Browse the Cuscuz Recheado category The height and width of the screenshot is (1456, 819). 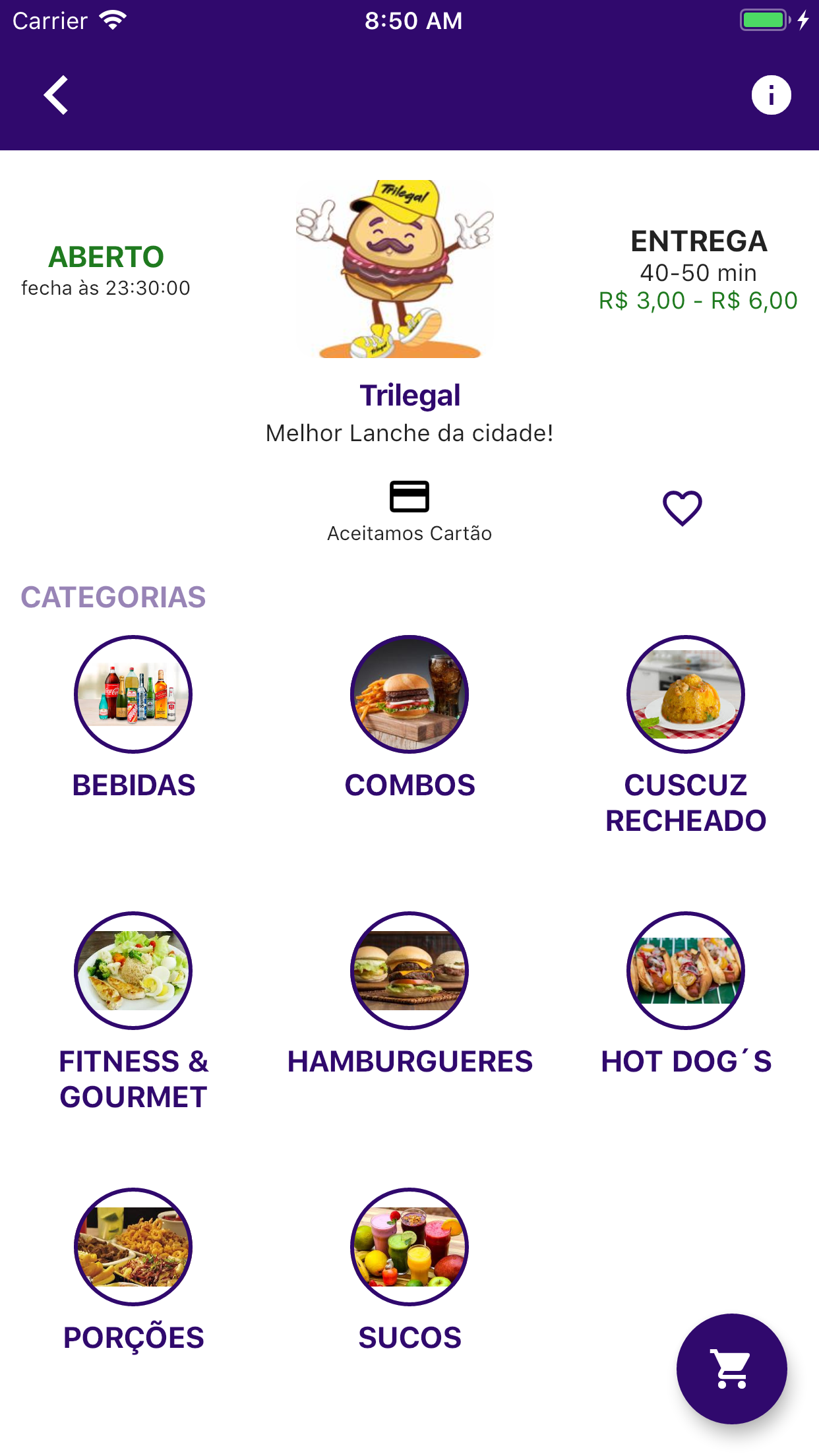pos(685,694)
